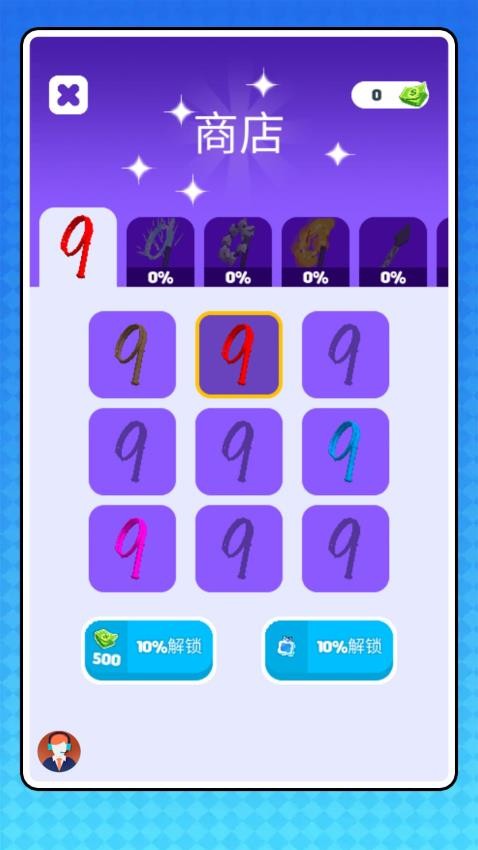
Task: Choose the blue 9 skin
Action: 346,452
